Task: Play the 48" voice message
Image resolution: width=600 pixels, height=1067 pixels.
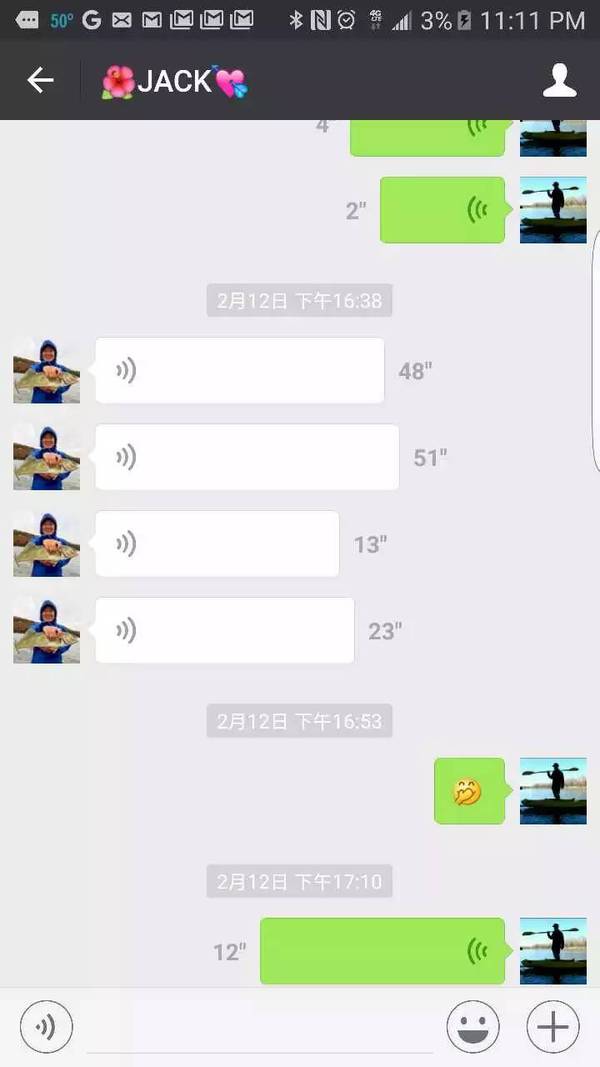Action: coord(239,371)
